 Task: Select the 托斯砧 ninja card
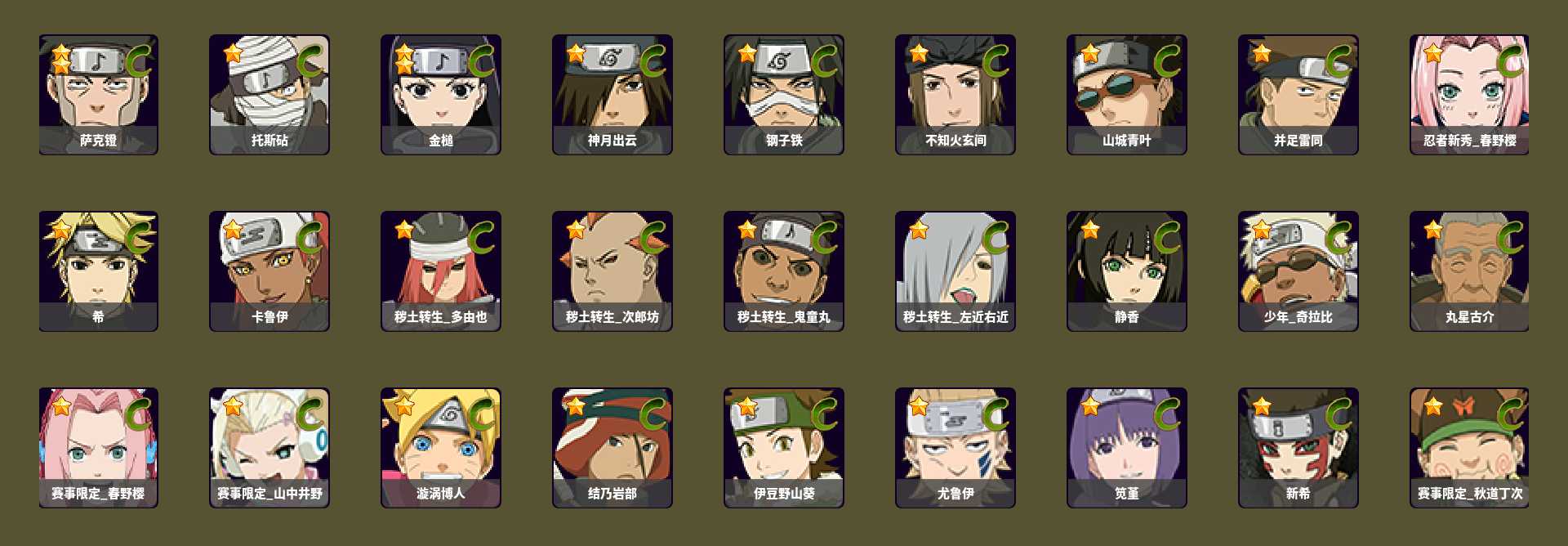(269, 94)
